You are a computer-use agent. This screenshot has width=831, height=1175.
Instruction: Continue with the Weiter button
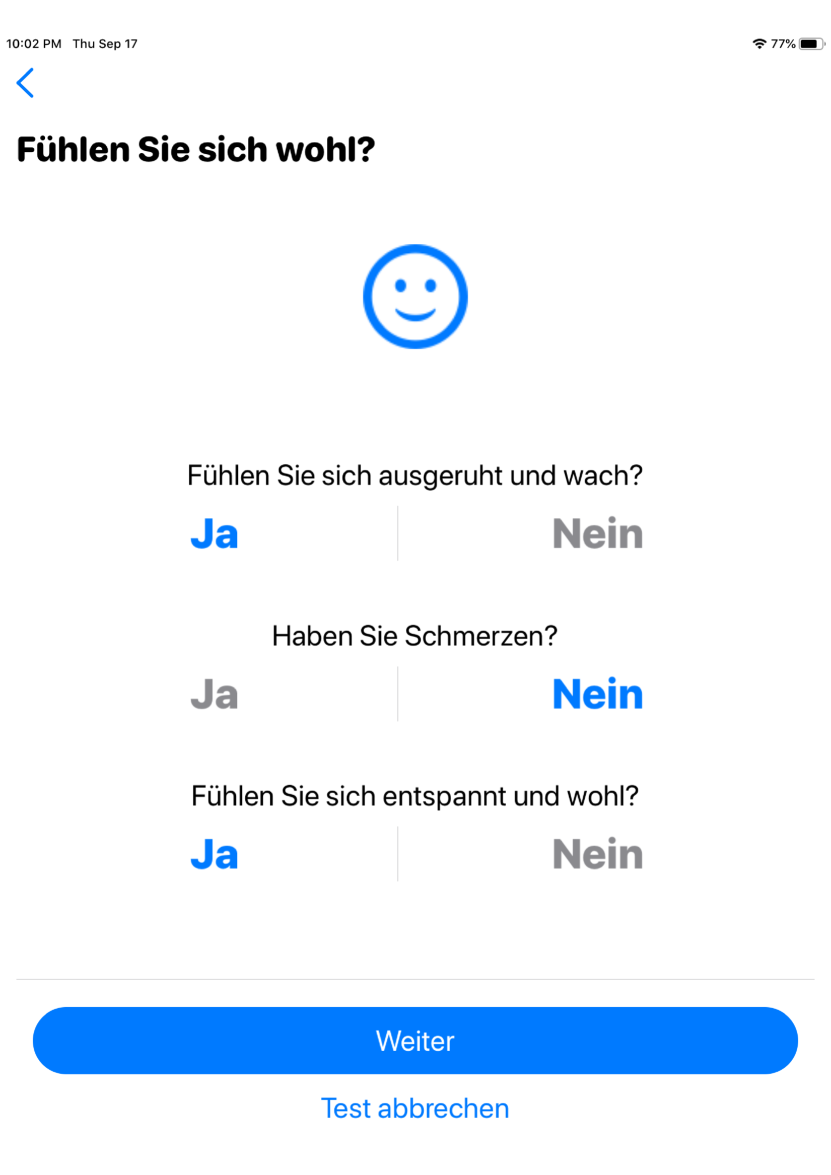(415, 1041)
